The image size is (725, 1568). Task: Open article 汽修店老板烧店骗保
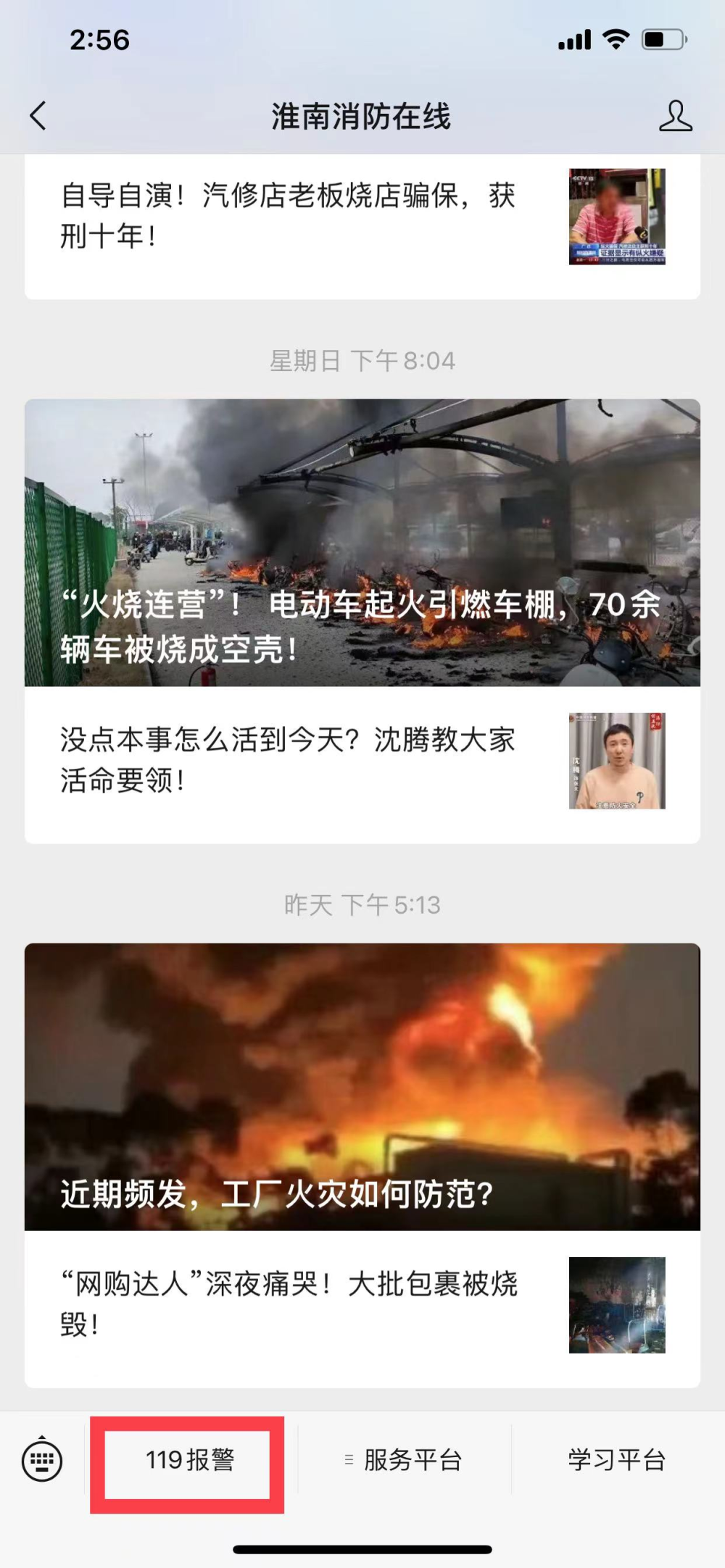pos(289,216)
